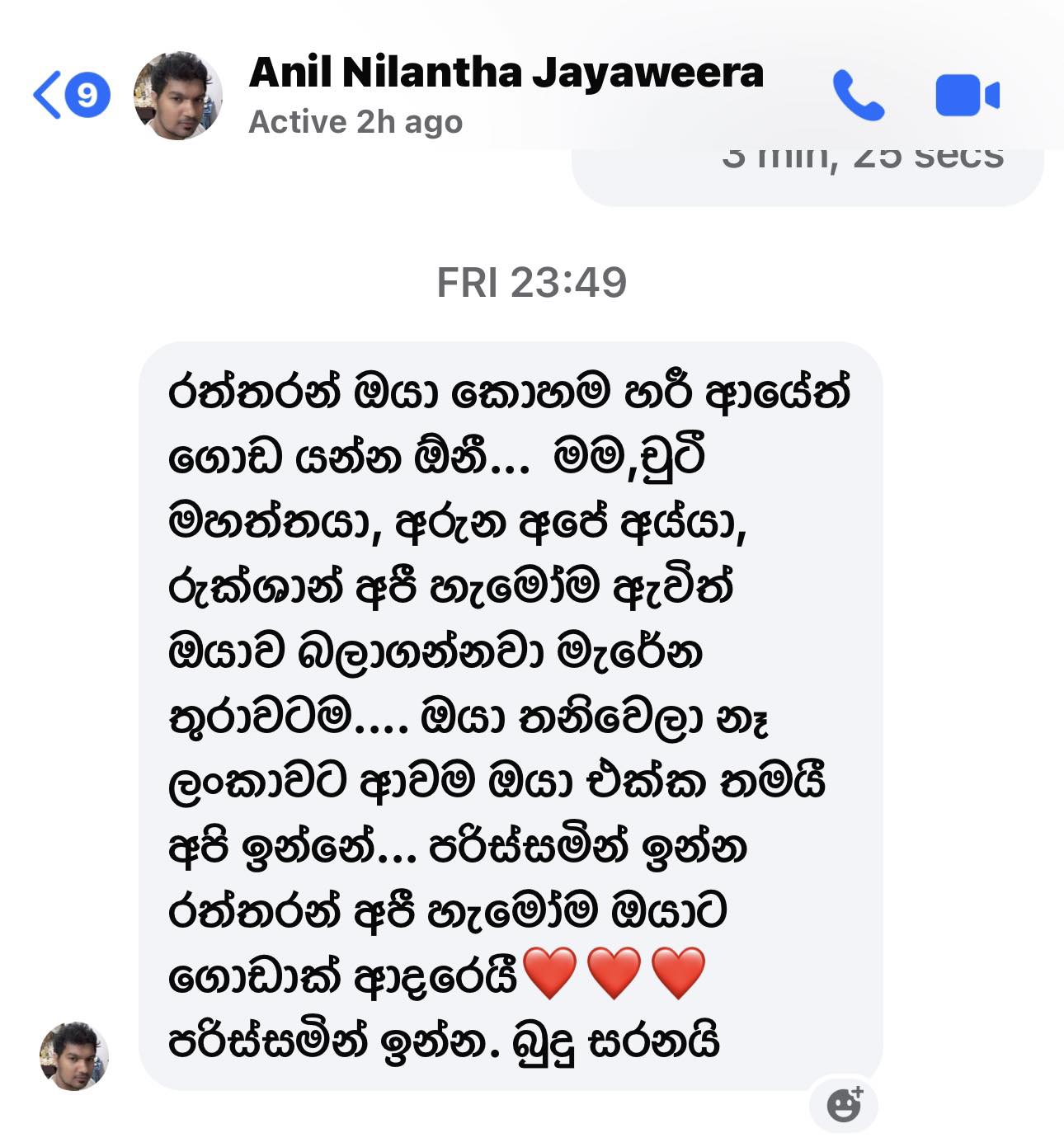1064x1147 pixels.
Task: Add an emoji reaction to the message
Action: tap(843, 1105)
